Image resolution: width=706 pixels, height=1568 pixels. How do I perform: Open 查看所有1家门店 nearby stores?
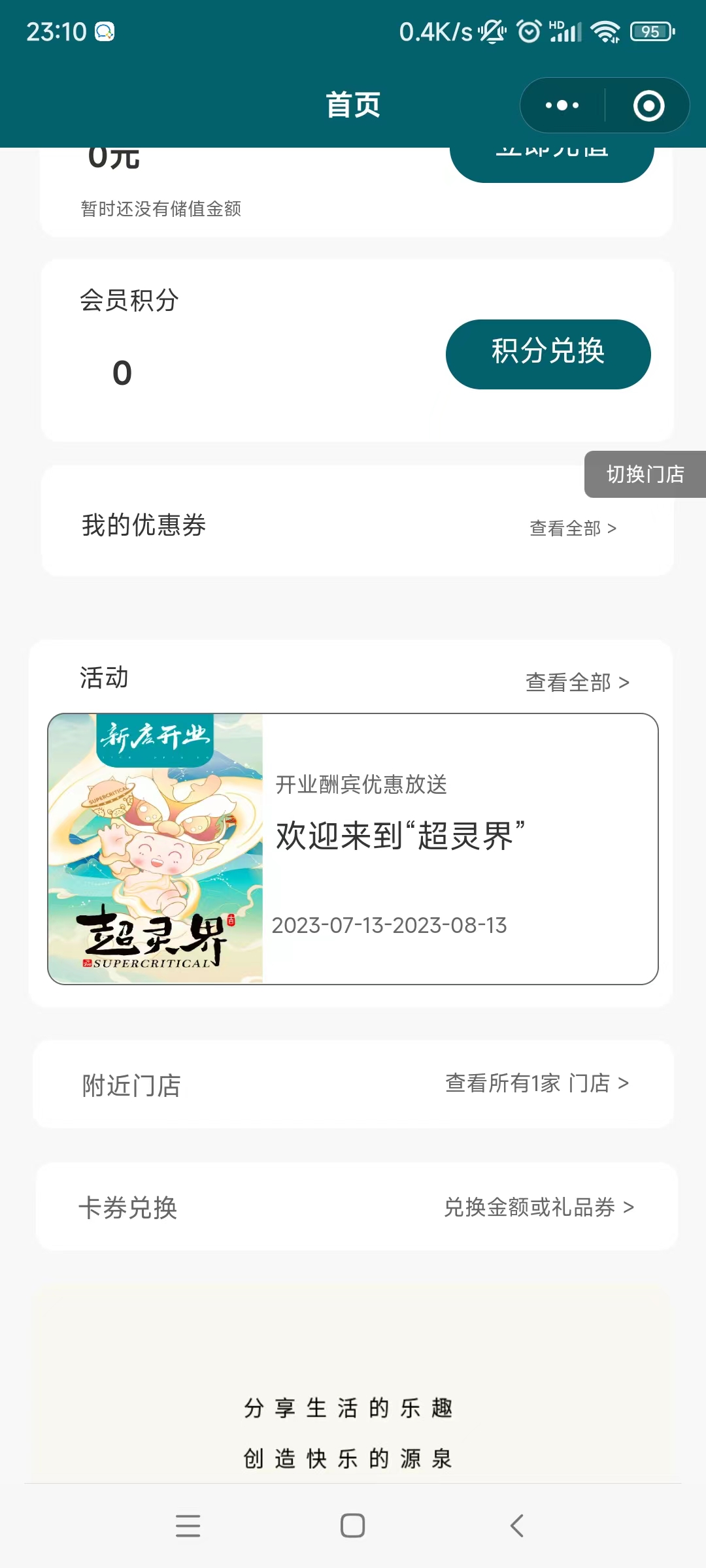click(537, 1083)
